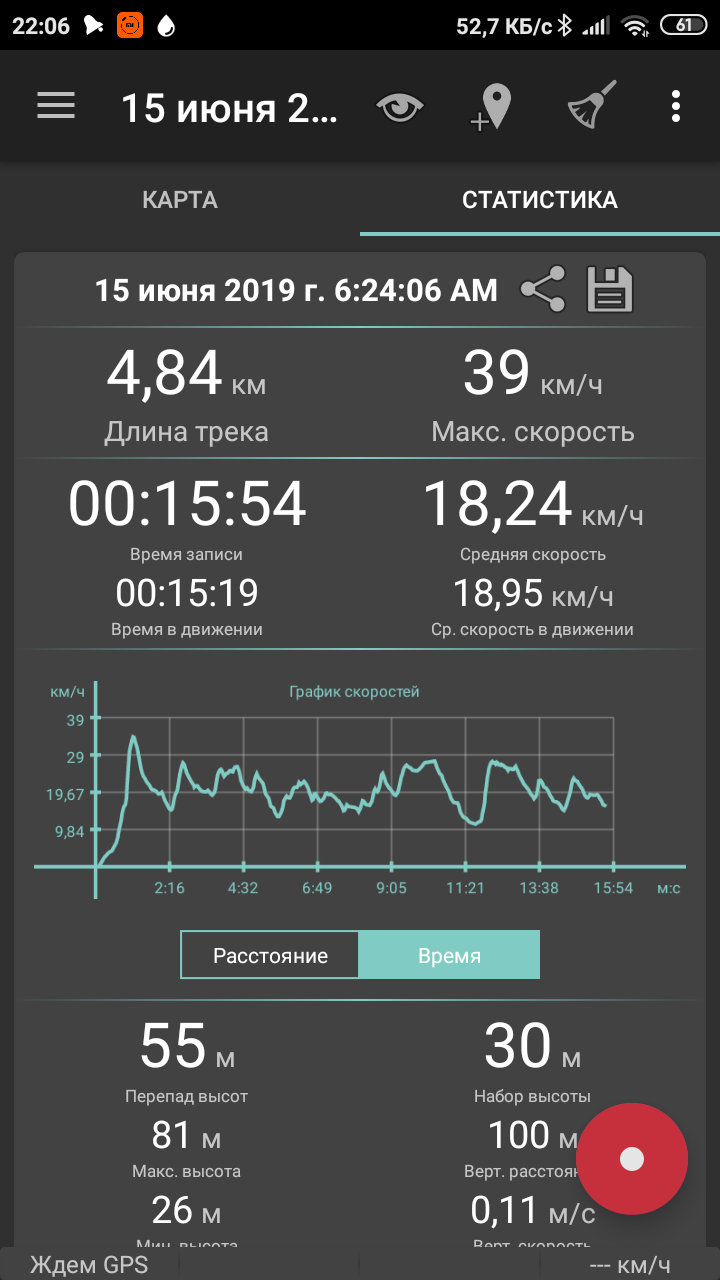This screenshot has height=1280, width=720.
Task: Add a new waypoint marker
Action: click(x=490, y=107)
